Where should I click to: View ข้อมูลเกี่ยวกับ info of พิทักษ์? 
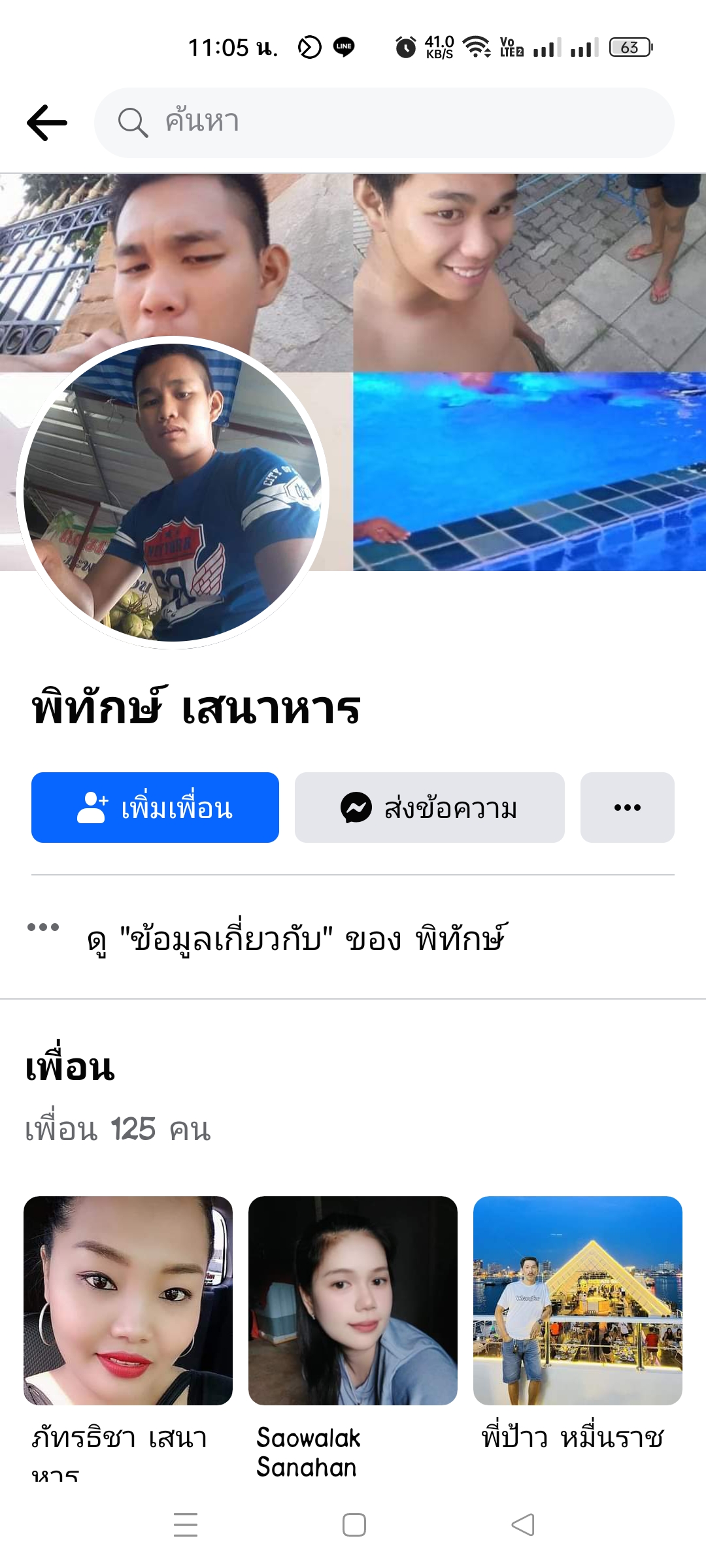(x=297, y=939)
